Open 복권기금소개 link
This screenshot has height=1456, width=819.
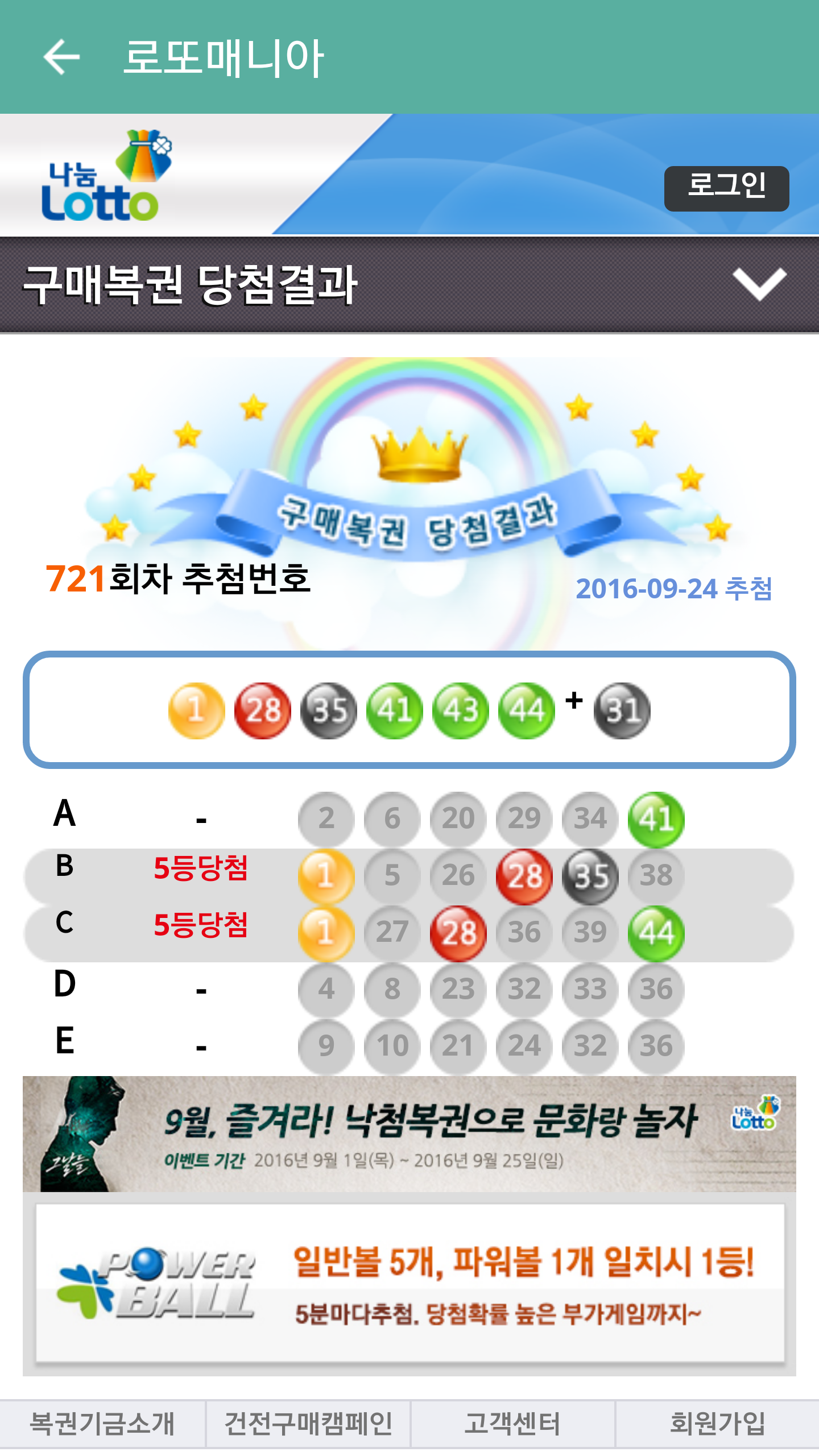(x=102, y=1424)
